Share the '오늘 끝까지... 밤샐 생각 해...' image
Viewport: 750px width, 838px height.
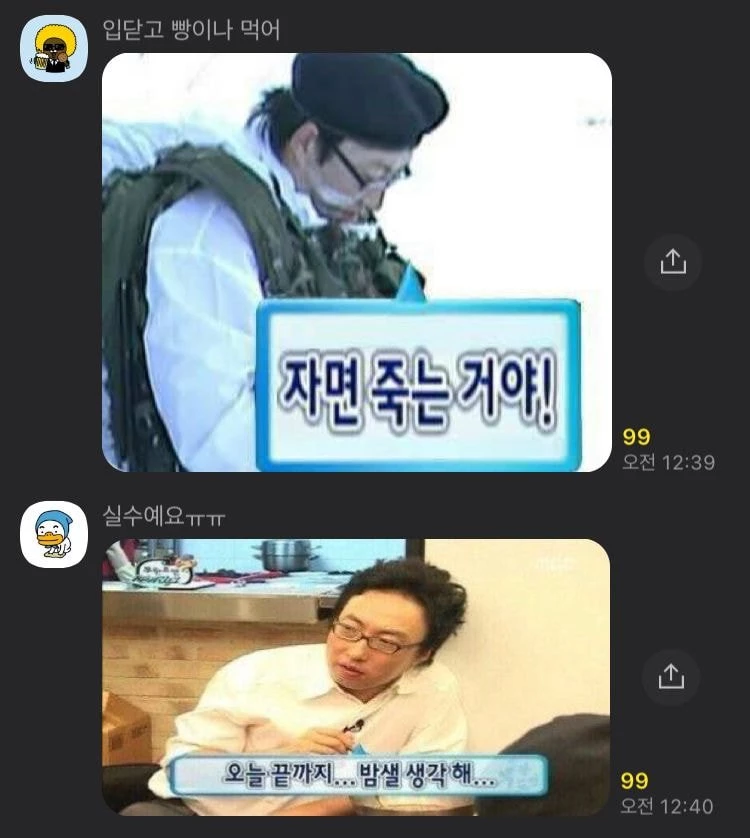point(671,676)
